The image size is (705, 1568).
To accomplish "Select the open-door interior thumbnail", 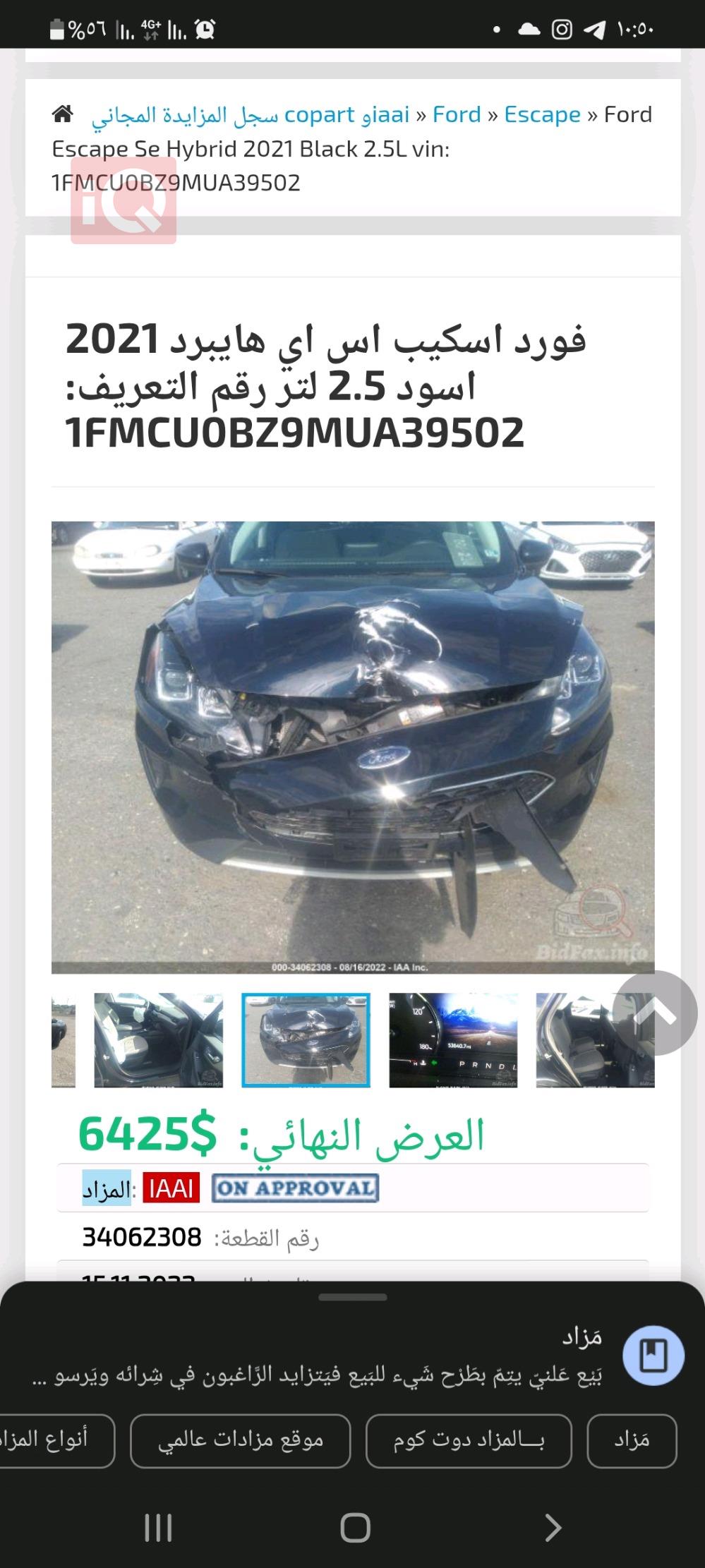I will (159, 1039).
